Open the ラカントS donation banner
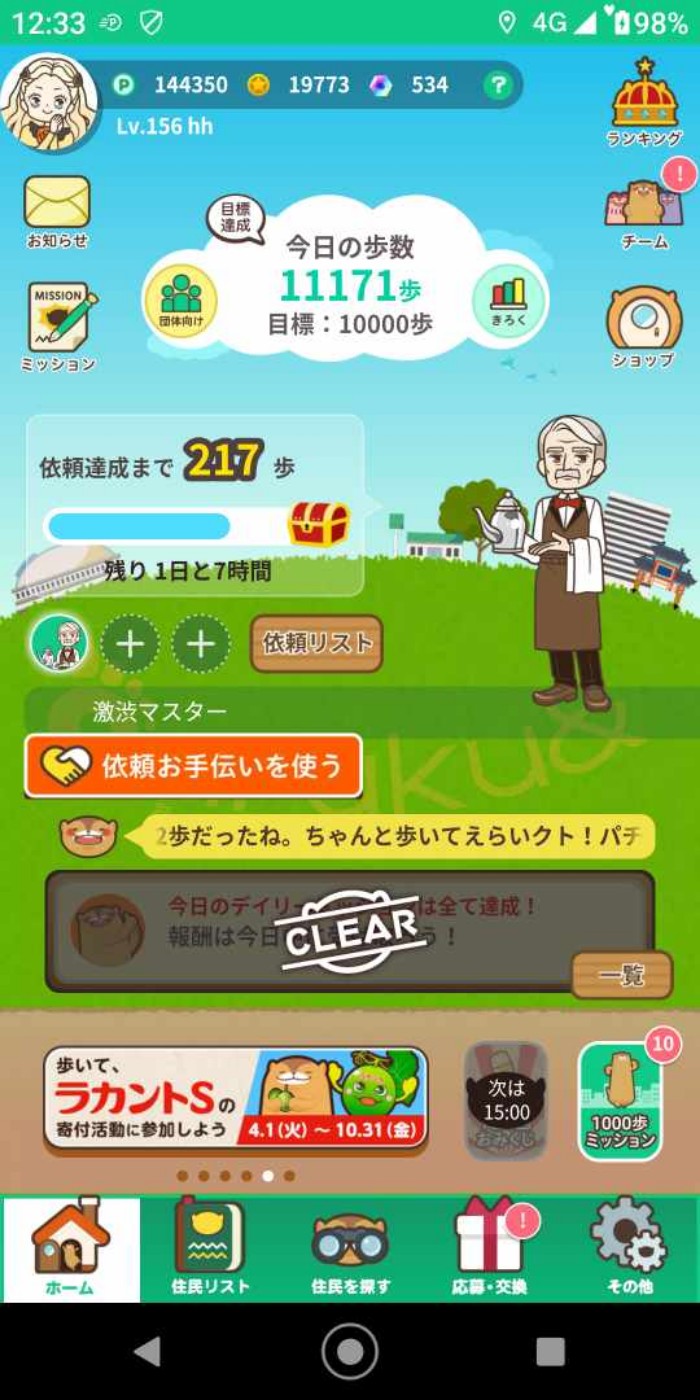Image resolution: width=700 pixels, height=1400 pixels. 236,1098
